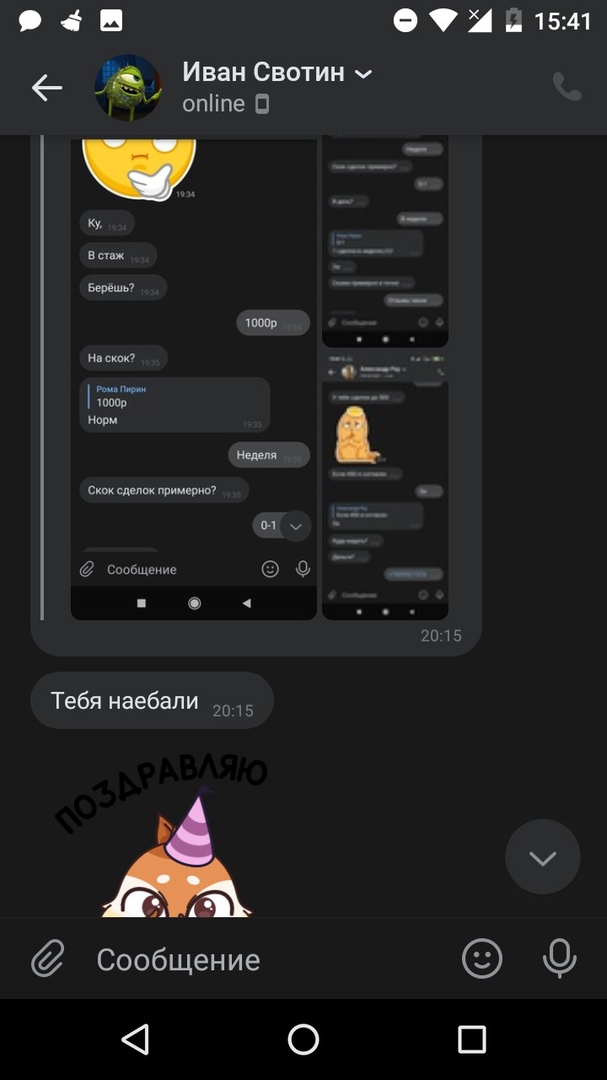Open Иван Свотин's profile avatar
607x1080 pixels.
pos(128,88)
